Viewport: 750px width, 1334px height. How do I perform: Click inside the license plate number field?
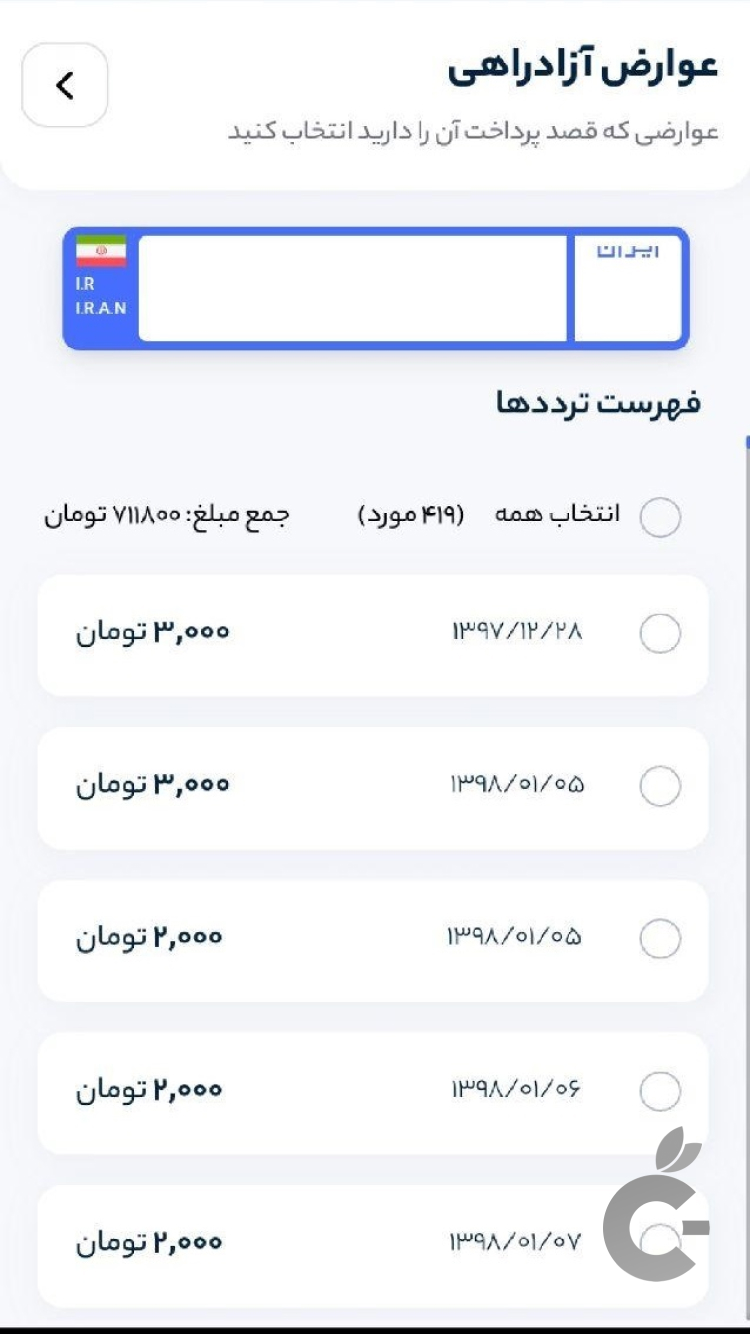[350, 288]
